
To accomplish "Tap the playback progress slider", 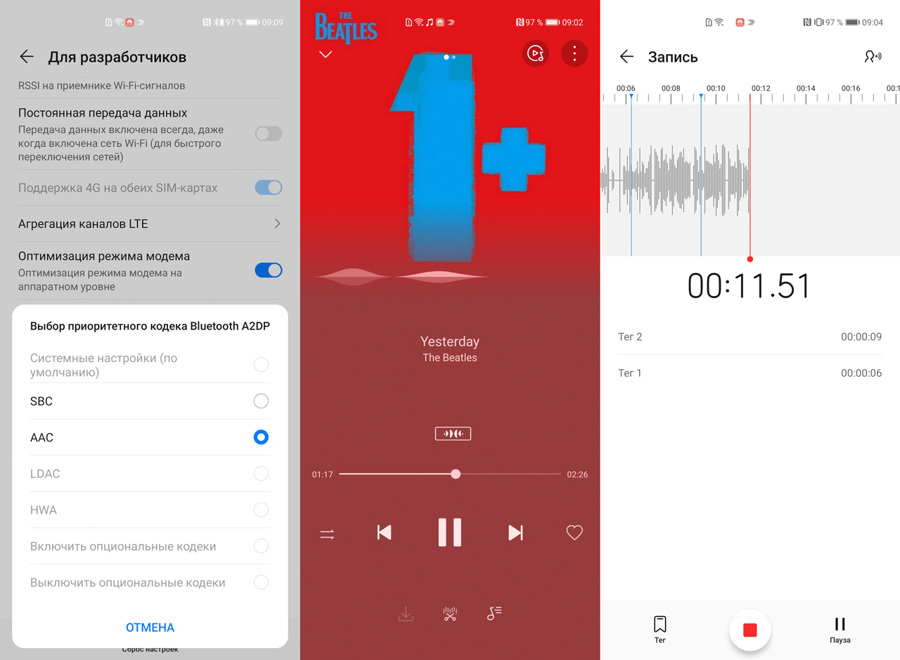I will pyautogui.click(x=456, y=474).
